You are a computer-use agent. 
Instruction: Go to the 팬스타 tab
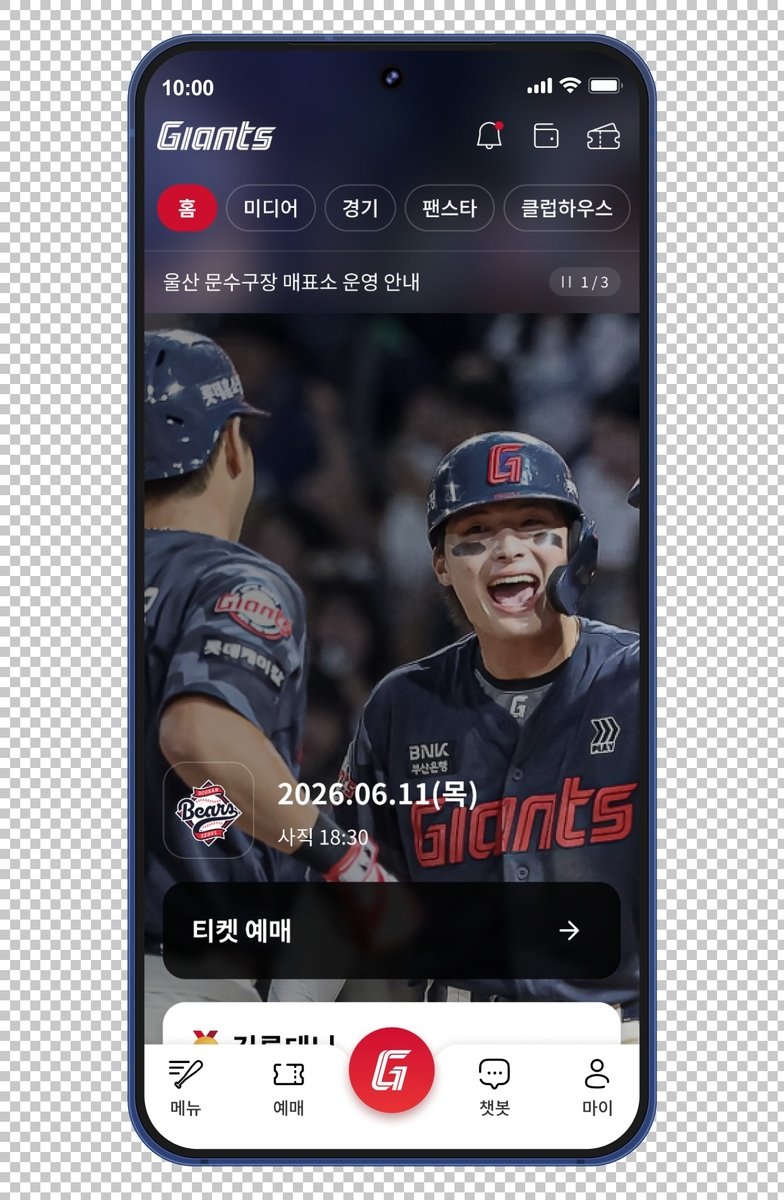coord(449,208)
